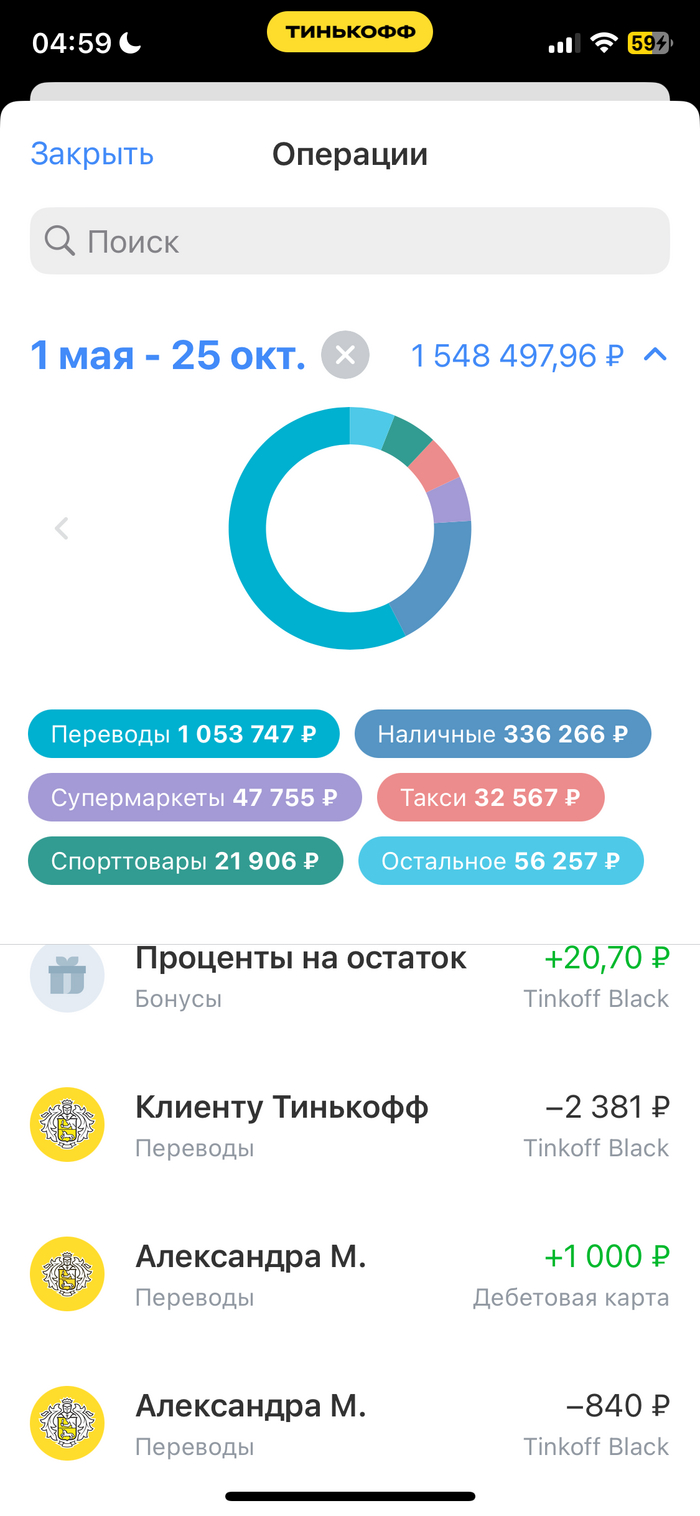Viewport: 700px width, 1516px height.
Task: Show Супермаркеты spending
Action: (194, 798)
